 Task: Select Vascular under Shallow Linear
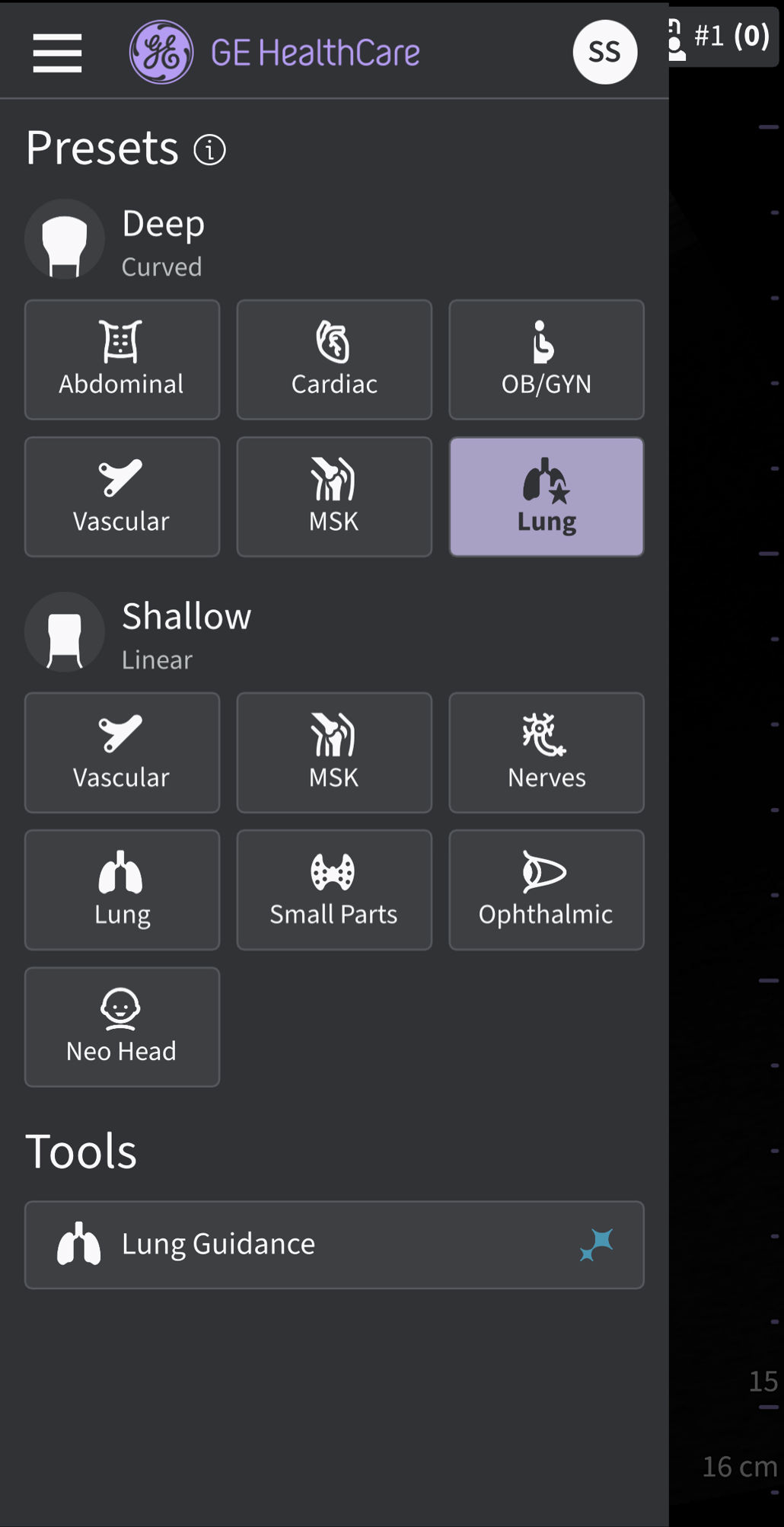pos(122,752)
